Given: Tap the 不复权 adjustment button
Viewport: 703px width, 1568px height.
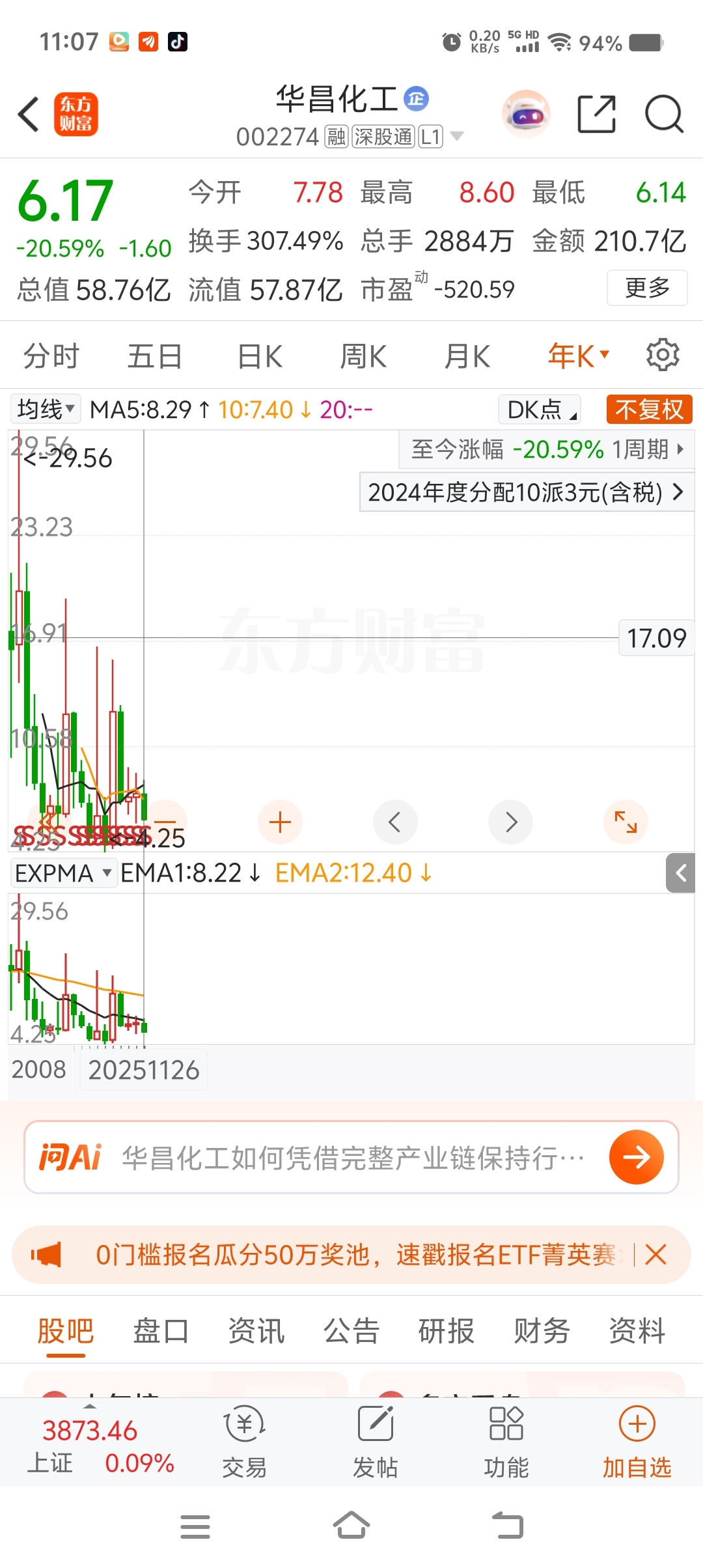Looking at the screenshot, I should point(648,410).
